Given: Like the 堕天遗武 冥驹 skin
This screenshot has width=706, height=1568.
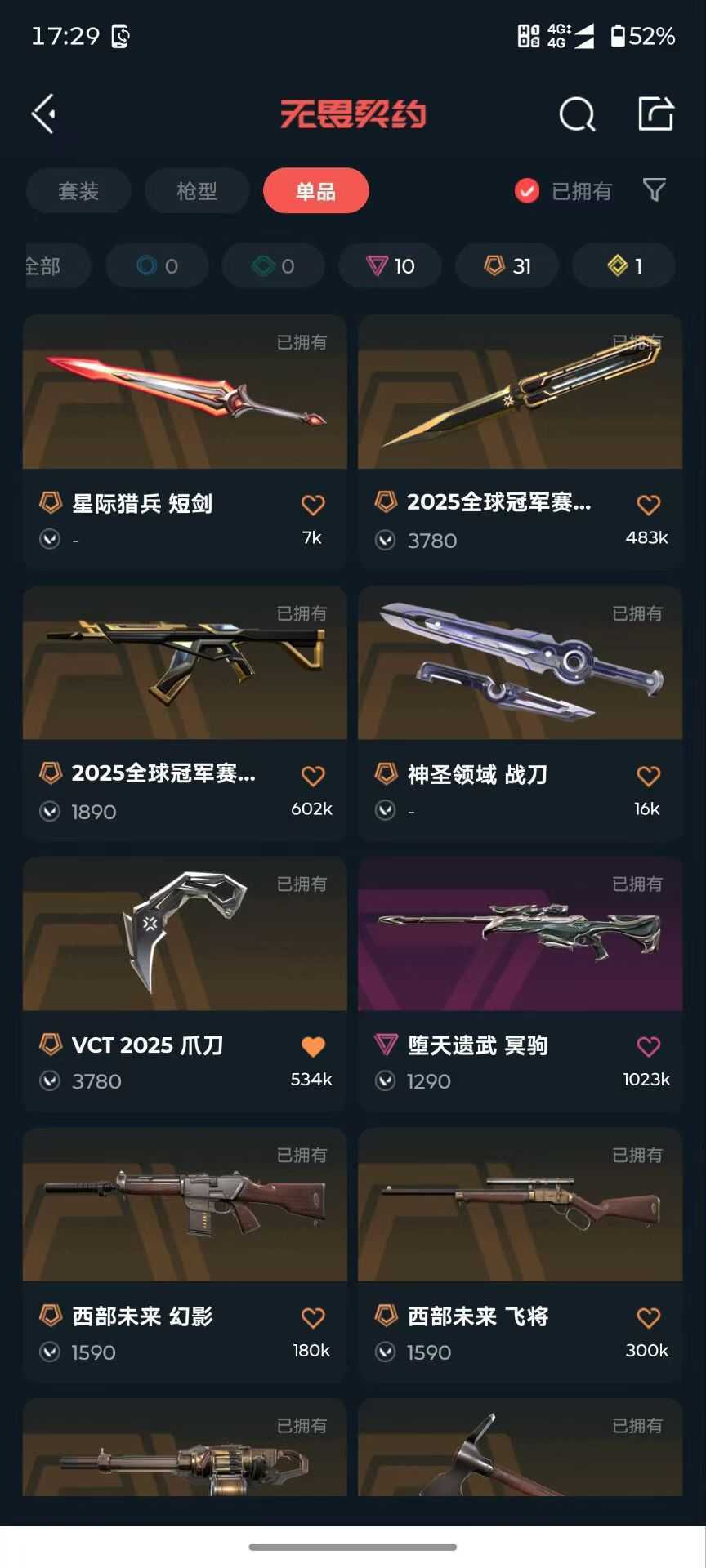Looking at the screenshot, I should click(648, 1046).
